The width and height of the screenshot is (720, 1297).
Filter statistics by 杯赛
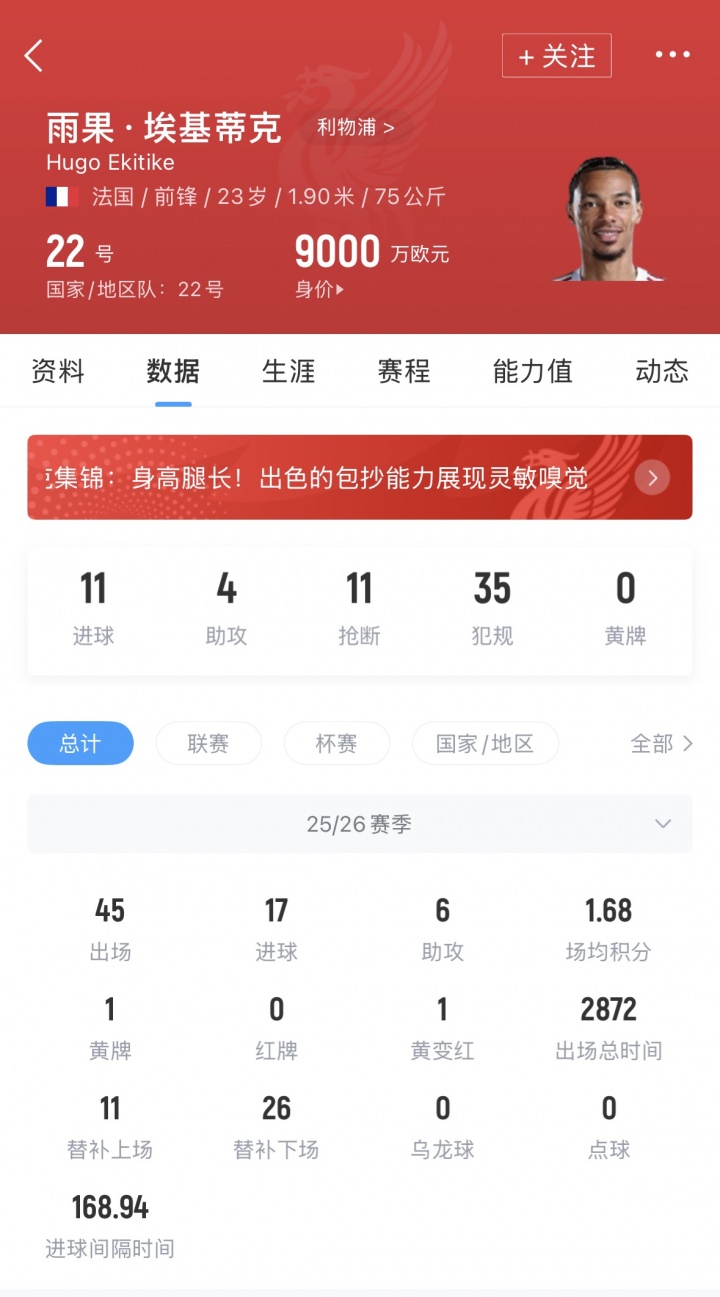336,743
